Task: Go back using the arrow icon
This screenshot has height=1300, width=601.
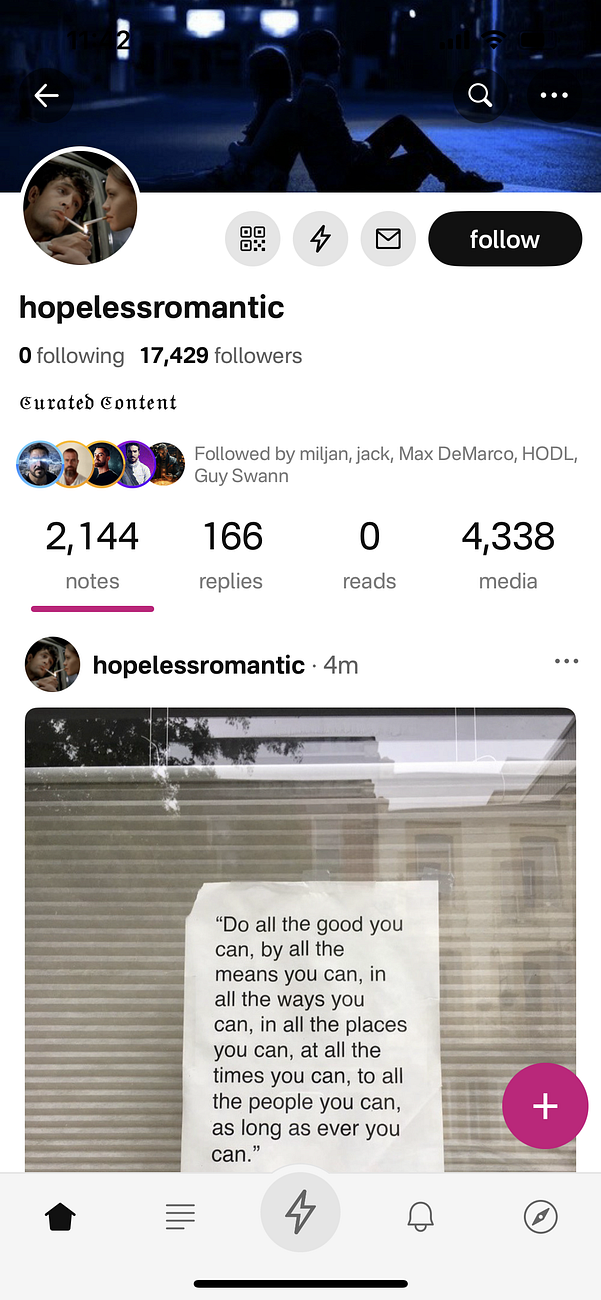Action: pos(46,95)
